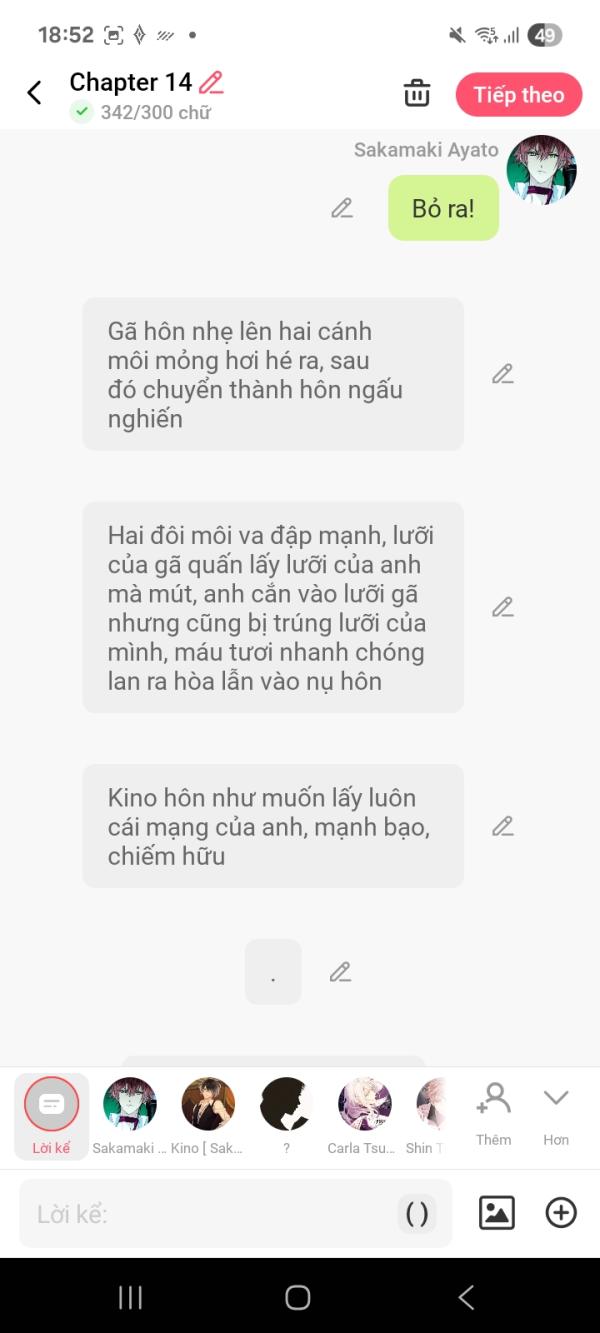
Task: Edit the "Bỏ ra!" message
Action: [x=342, y=208]
